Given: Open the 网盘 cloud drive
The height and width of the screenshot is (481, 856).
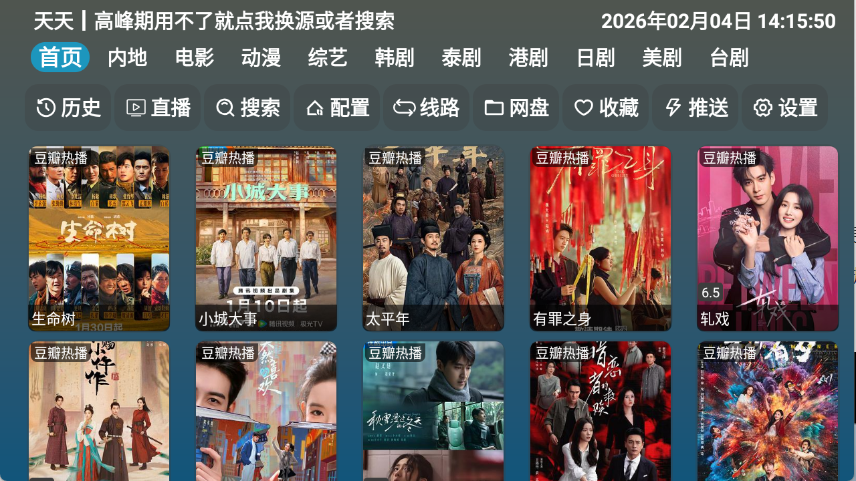Looking at the screenshot, I should coord(516,108).
